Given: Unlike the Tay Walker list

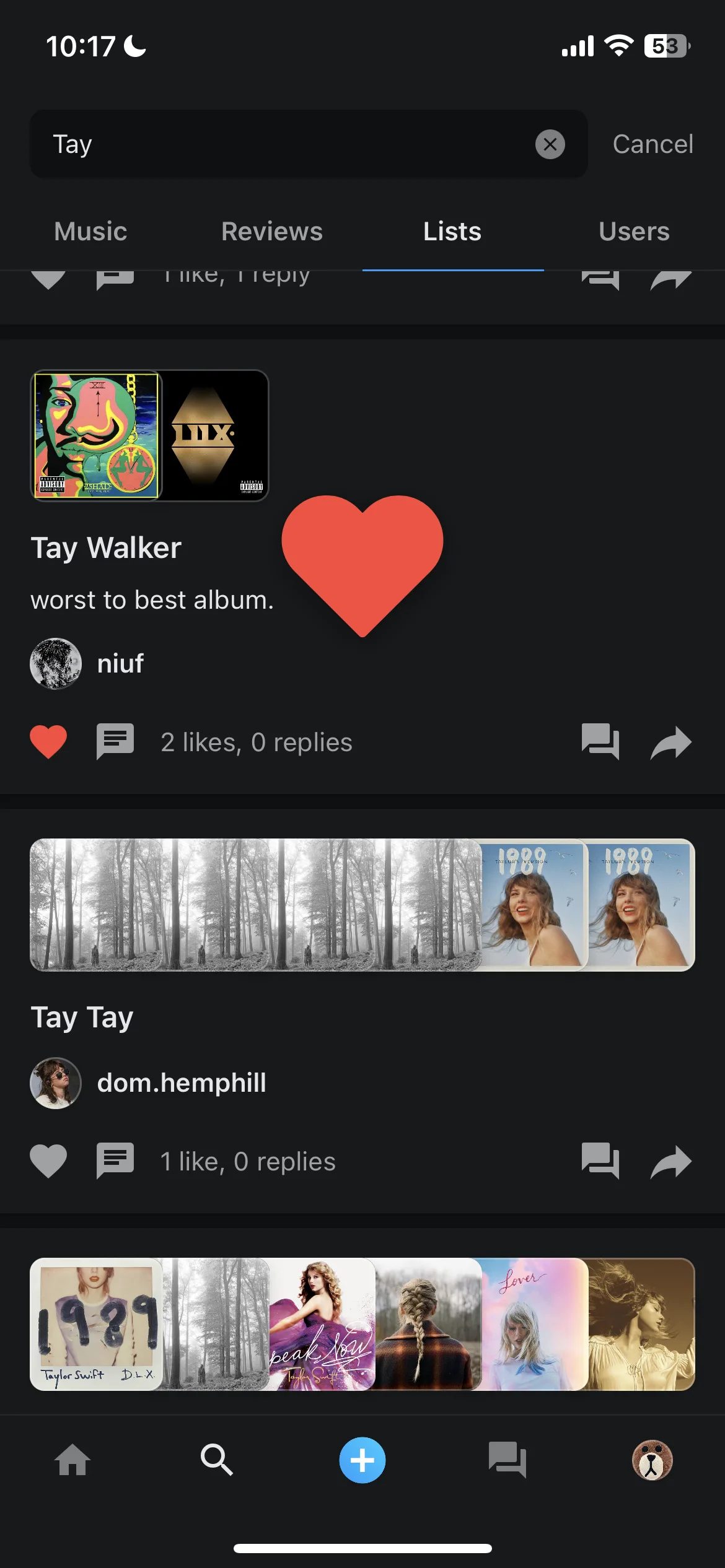Looking at the screenshot, I should tap(48, 741).
